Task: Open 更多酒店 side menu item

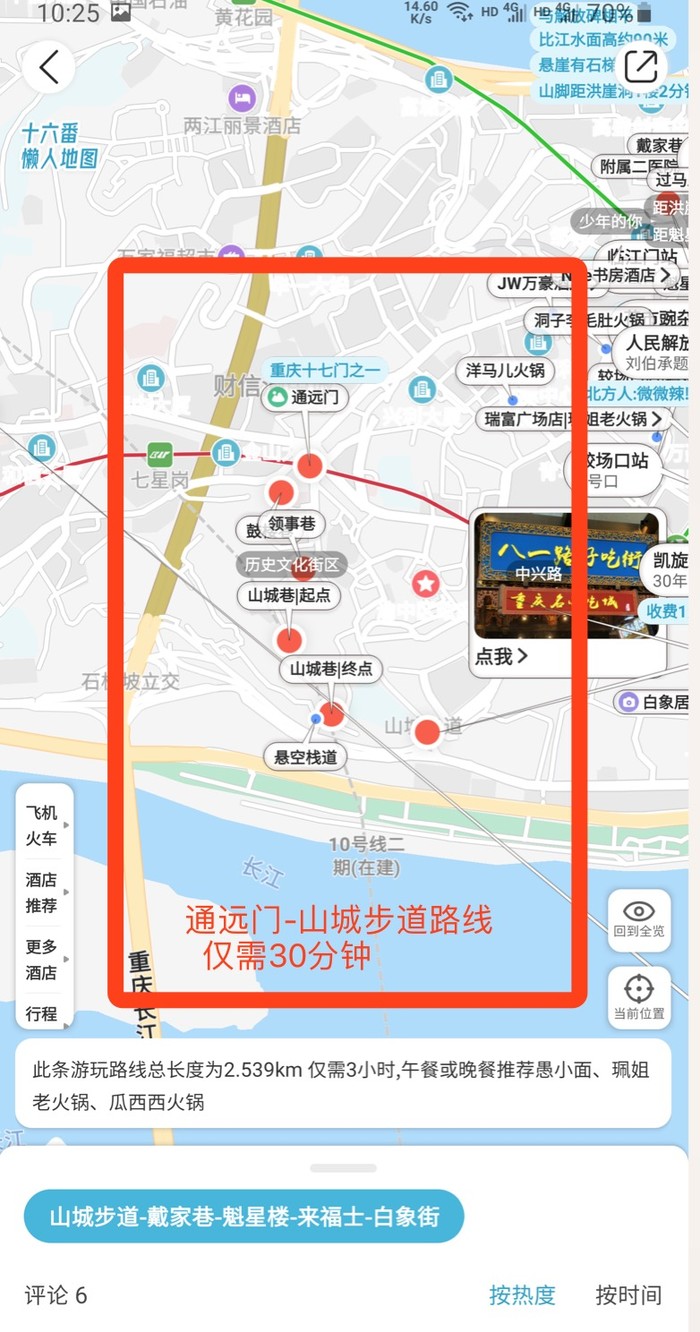Action: click(x=42, y=959)
